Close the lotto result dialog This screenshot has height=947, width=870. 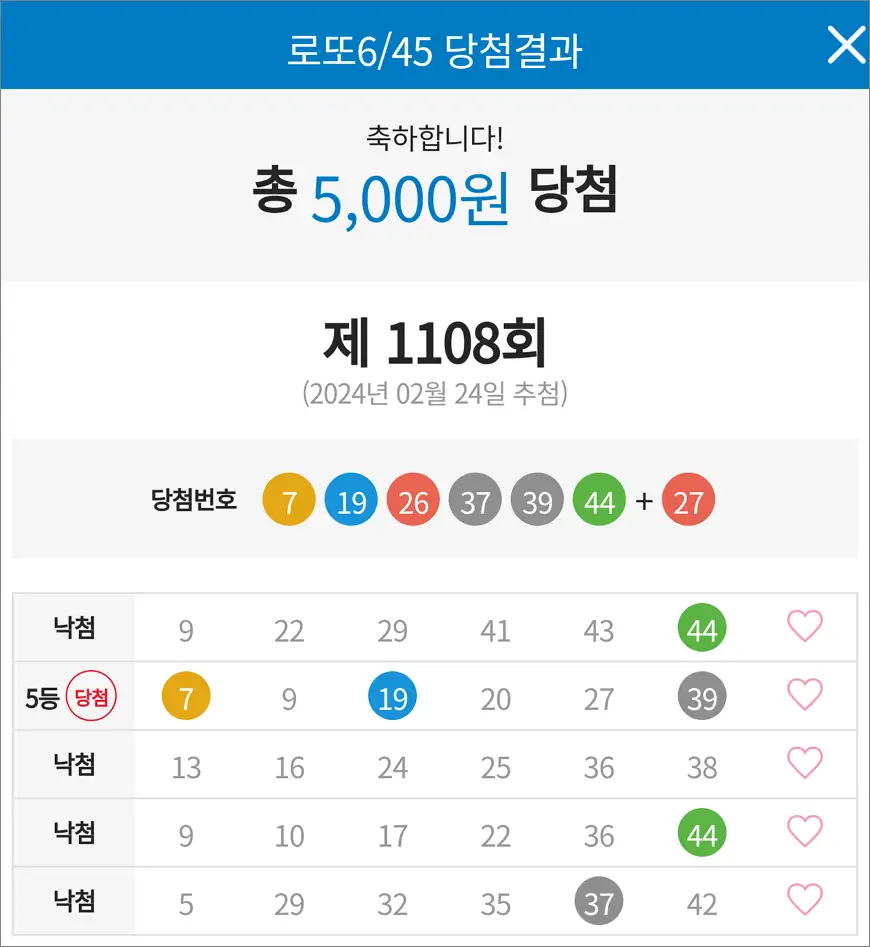(845, 46)
